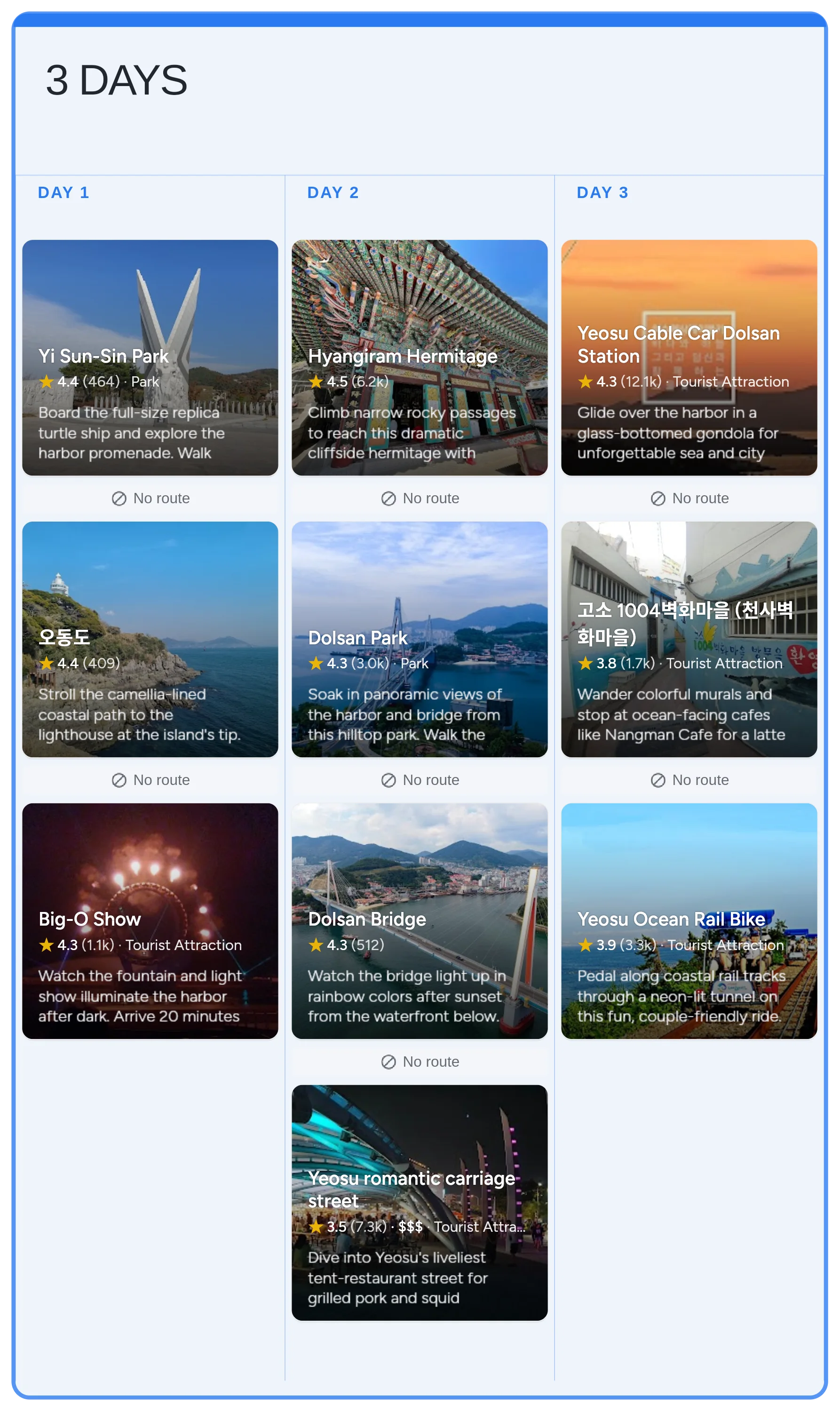The image size is (840, 1411).
Task: Open the Yi Sun-Sin Park card
Action: (x=150, y=357)
